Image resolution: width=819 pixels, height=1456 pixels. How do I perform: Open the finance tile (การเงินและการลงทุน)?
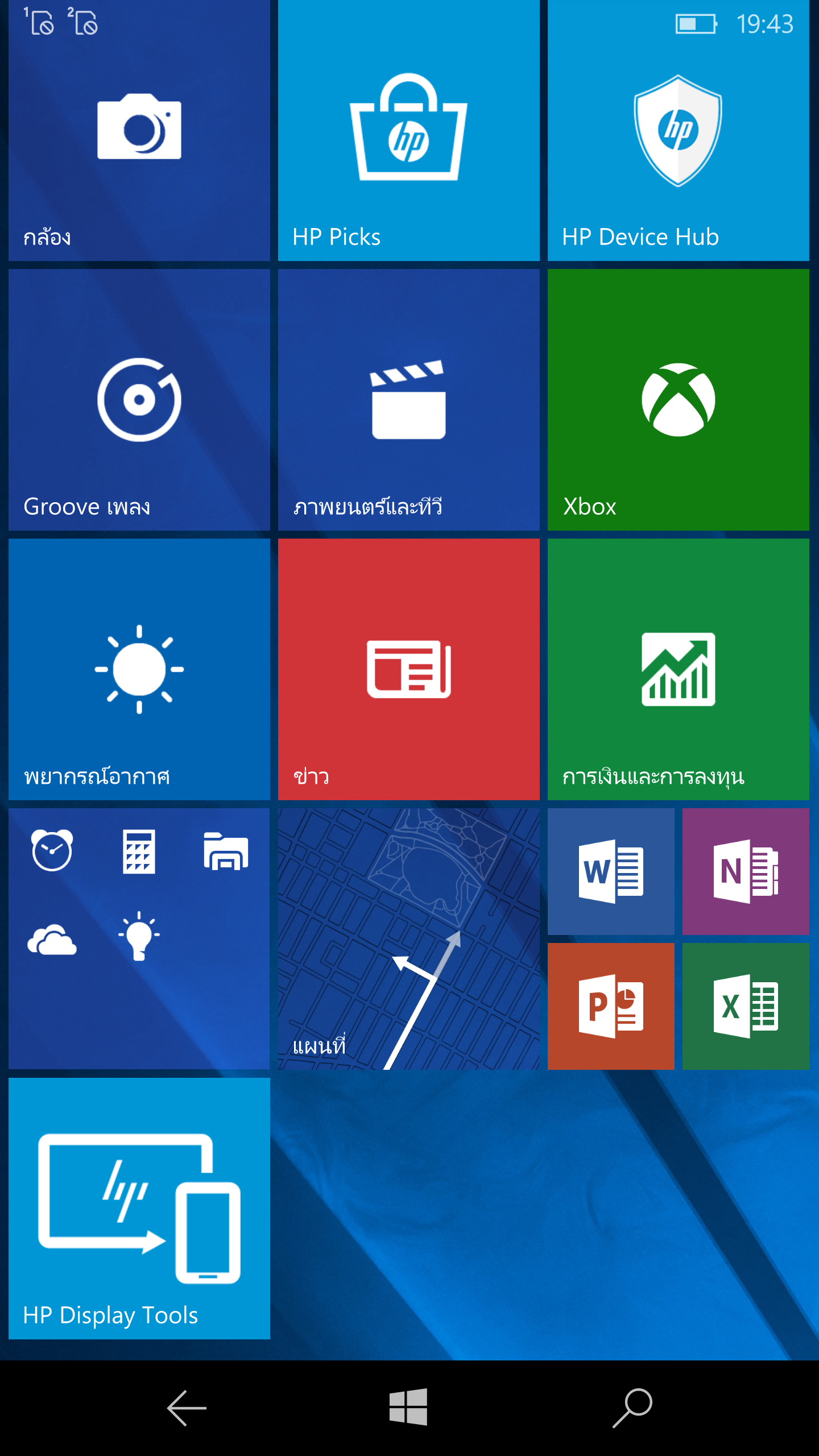[x=679, y=669]
